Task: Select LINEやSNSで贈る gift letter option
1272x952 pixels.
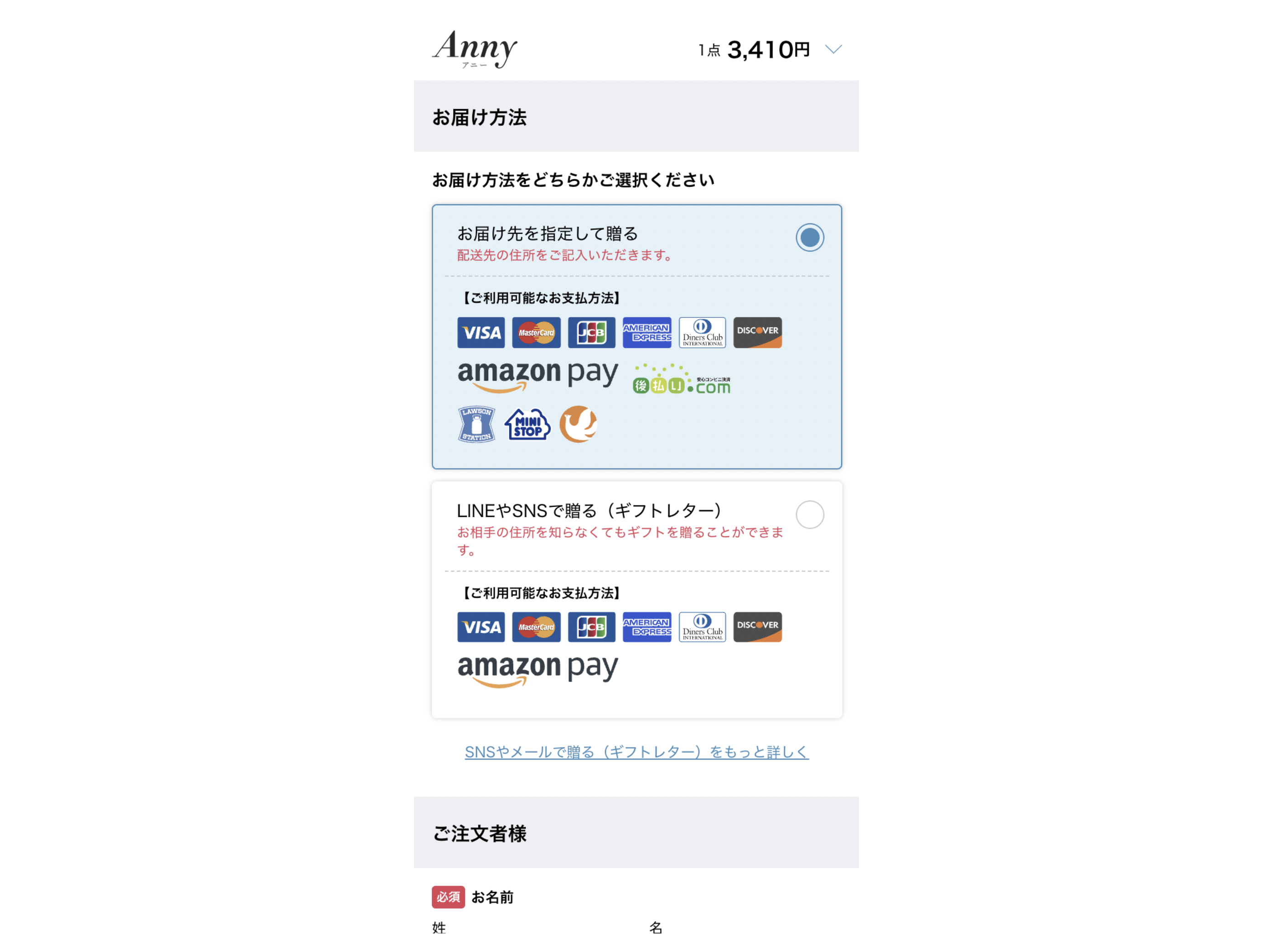Action: [809, 514]
